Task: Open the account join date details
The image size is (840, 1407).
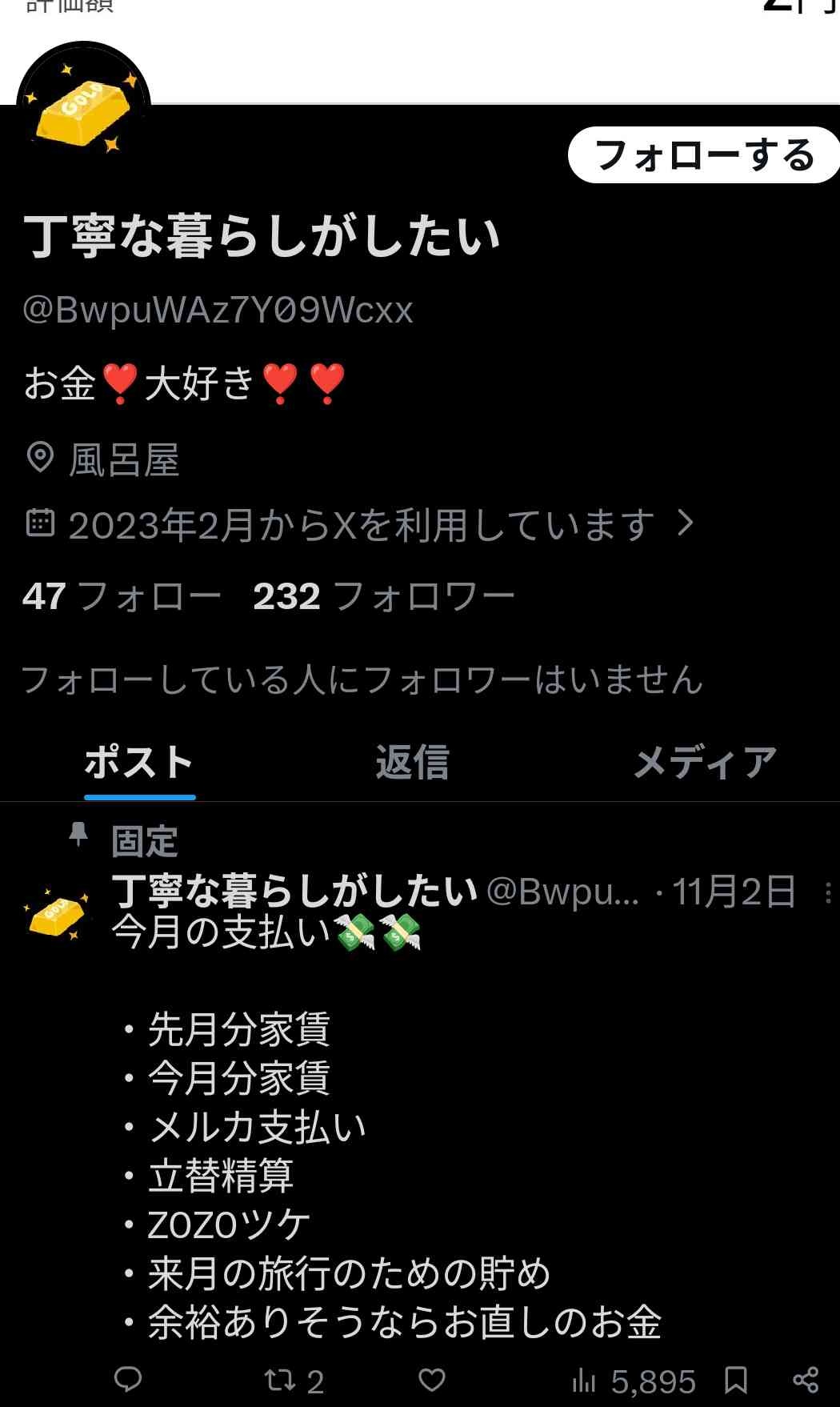Action: [360, 525]
